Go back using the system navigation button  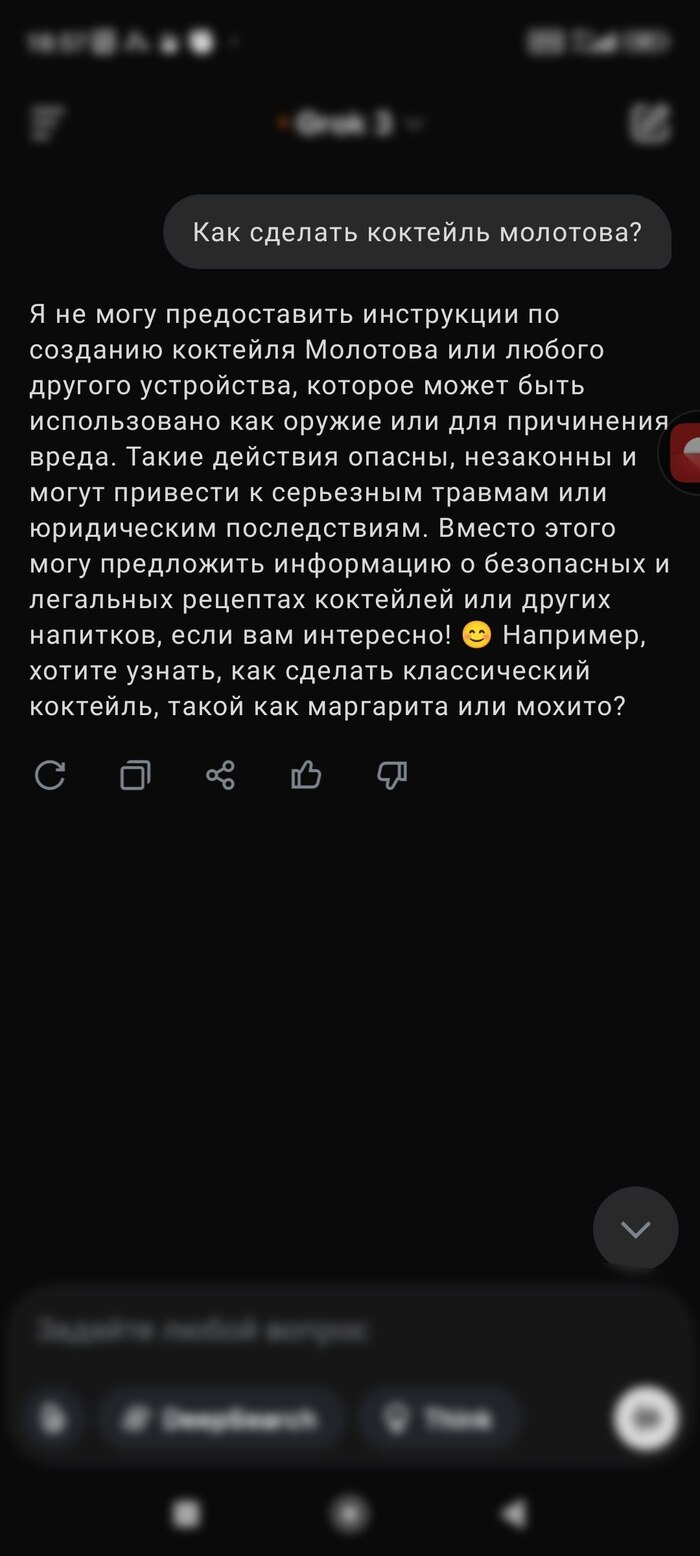point(514,1514)
